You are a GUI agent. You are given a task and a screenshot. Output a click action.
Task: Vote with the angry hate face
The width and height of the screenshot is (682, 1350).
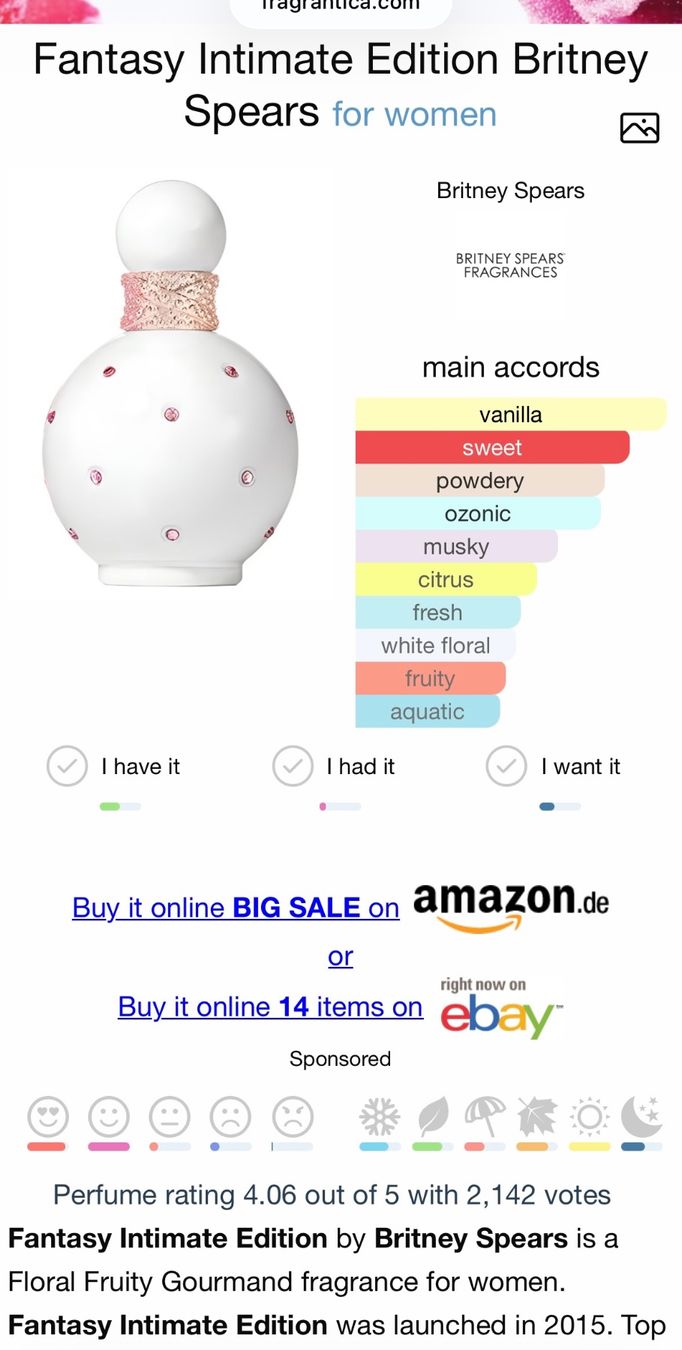(292, 1116)
